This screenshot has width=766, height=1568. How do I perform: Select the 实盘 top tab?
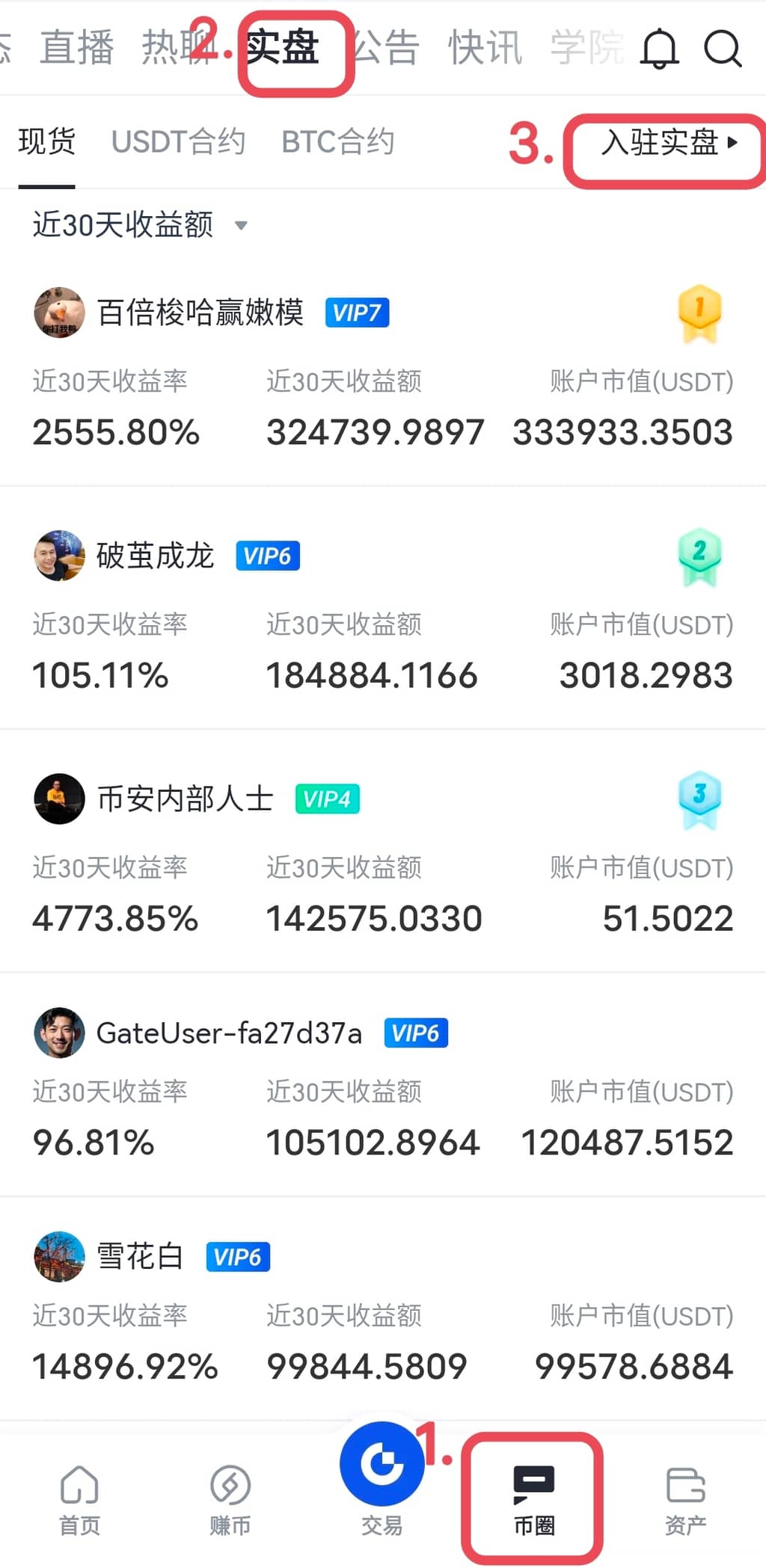[x=284, y=48]
